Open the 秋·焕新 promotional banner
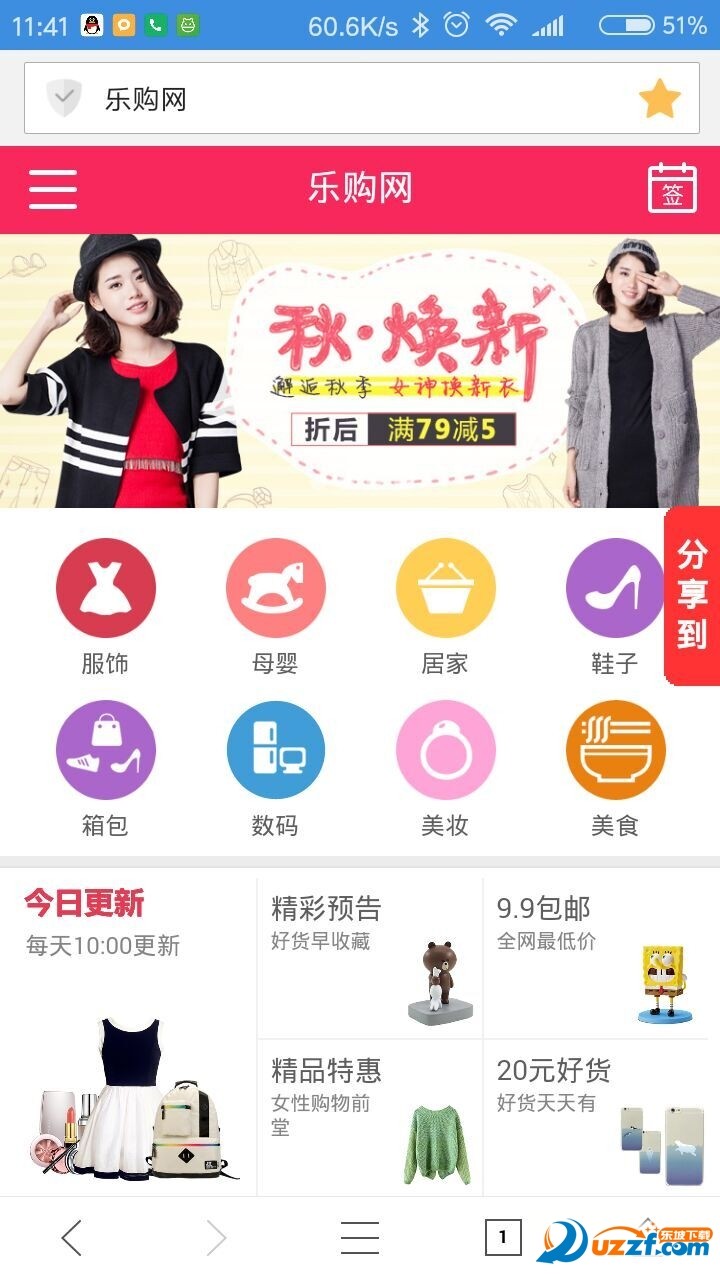Viewport: 720px width, 1280px height. point(360,370)
